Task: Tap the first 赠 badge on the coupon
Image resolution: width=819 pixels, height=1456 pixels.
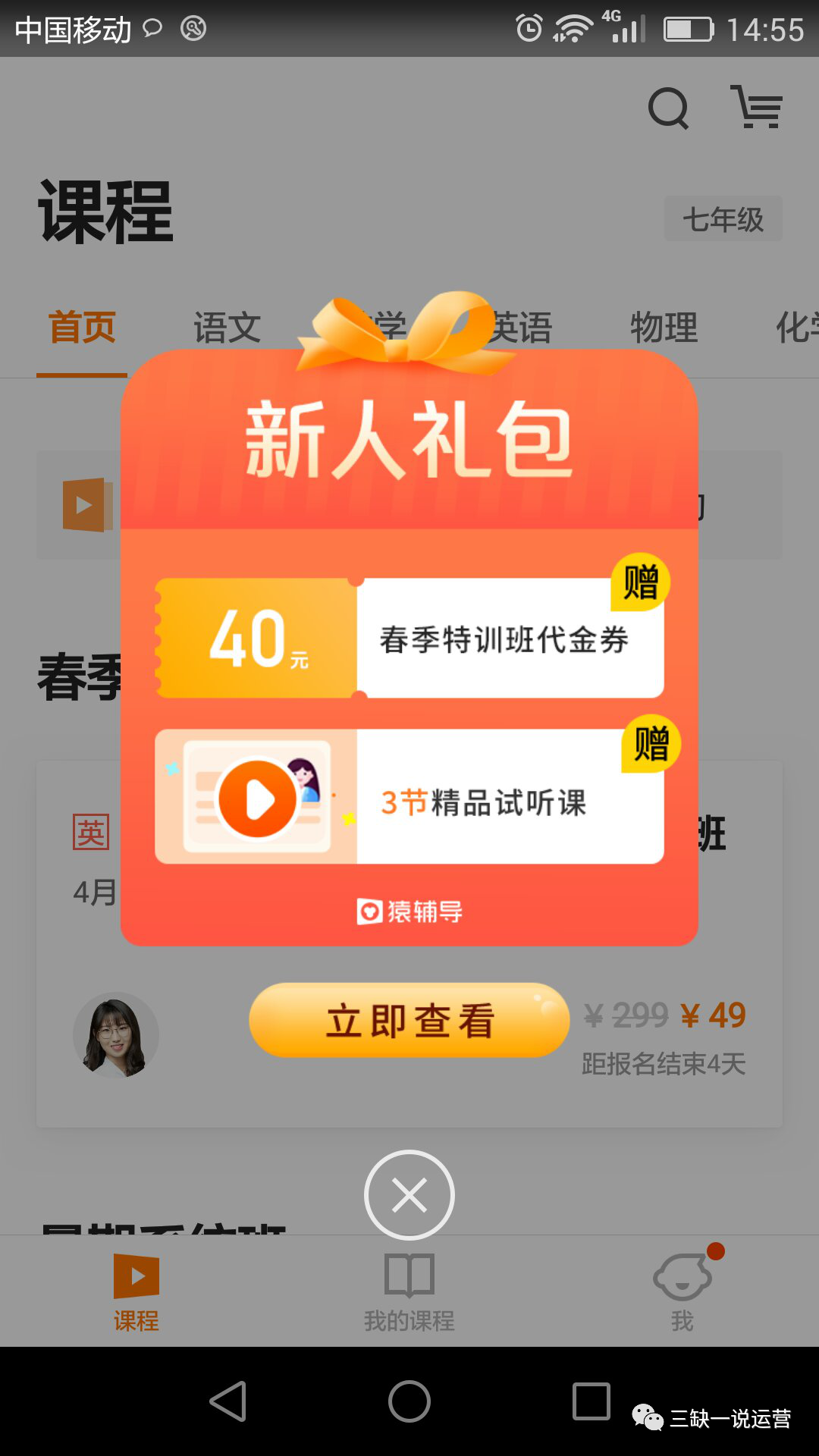Action: tap(641, 582)
